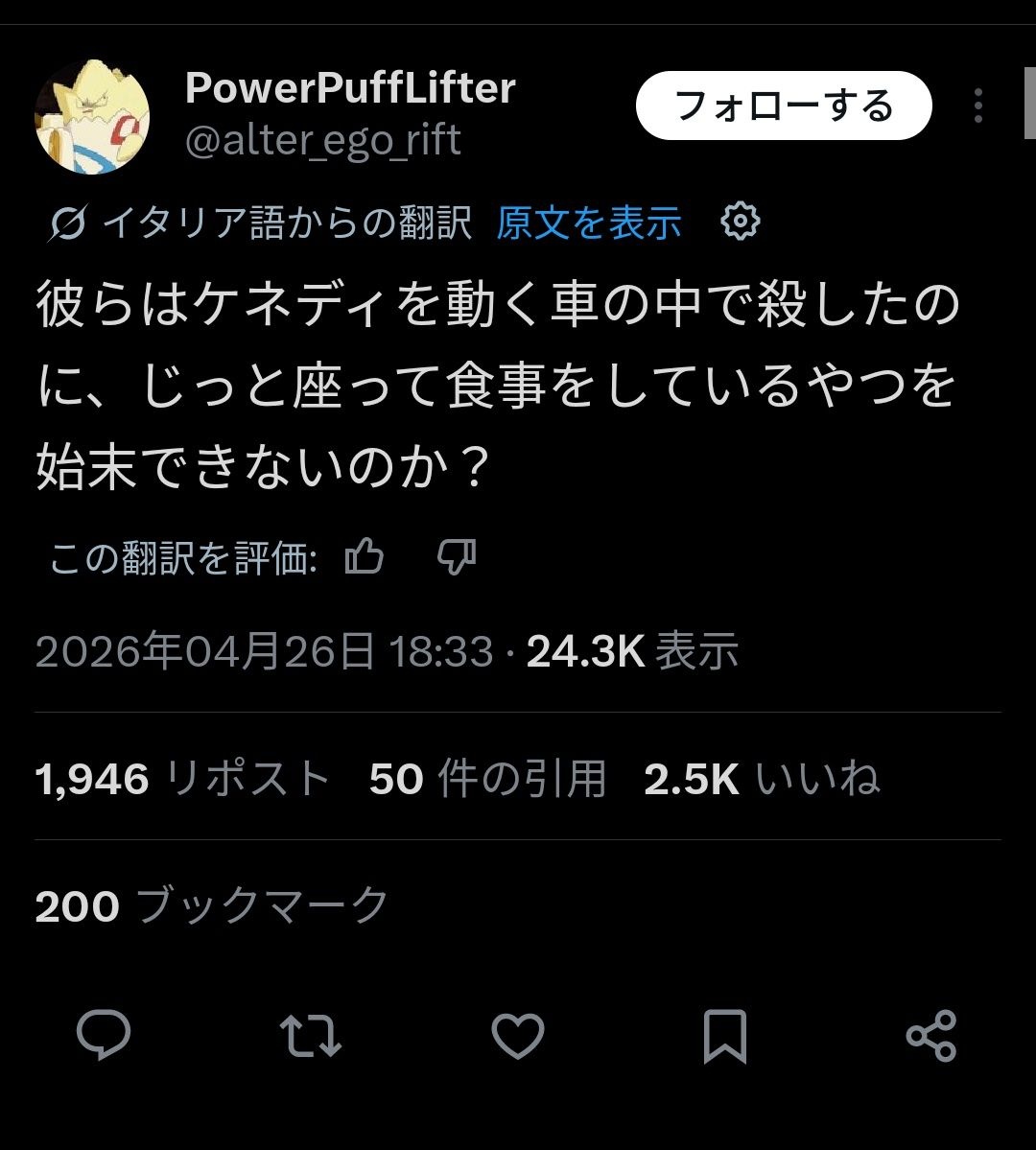
Task: Show original text via 原文を表示
Action: [588, 223]
